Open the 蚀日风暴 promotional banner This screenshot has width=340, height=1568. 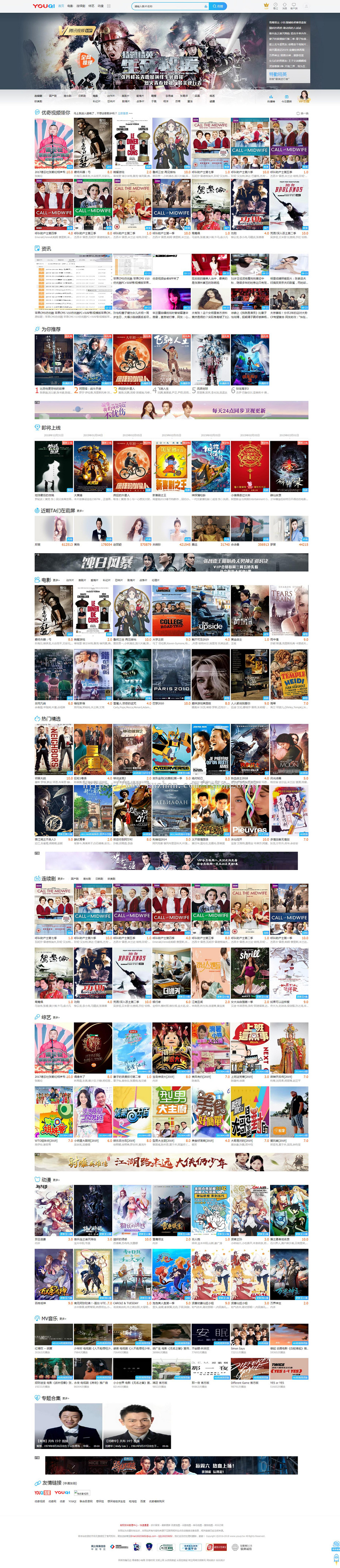[x=172, y=561]
